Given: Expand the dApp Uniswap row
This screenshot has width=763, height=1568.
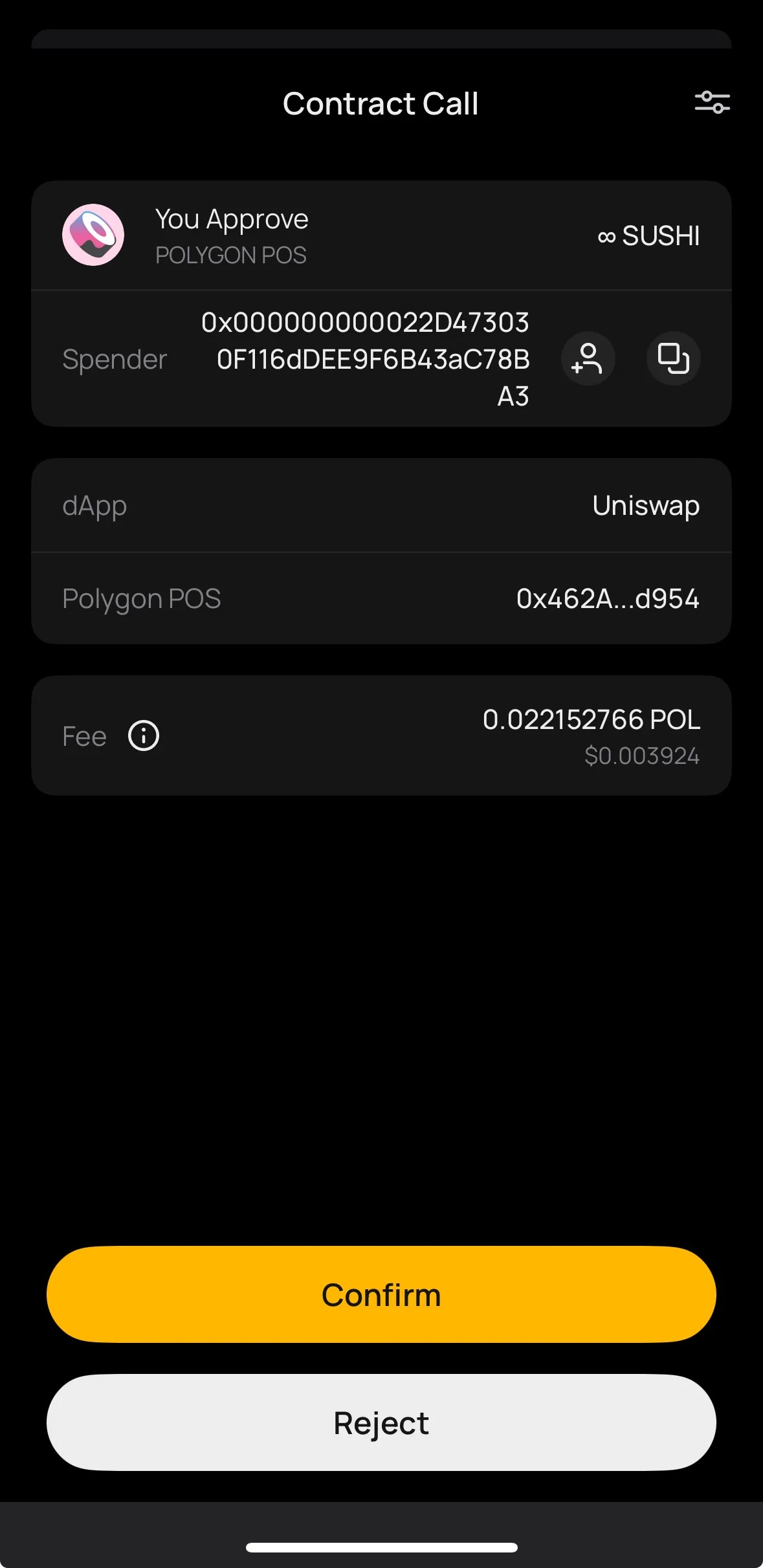Looking at the screenshot, I should click(x=381, y=505).
